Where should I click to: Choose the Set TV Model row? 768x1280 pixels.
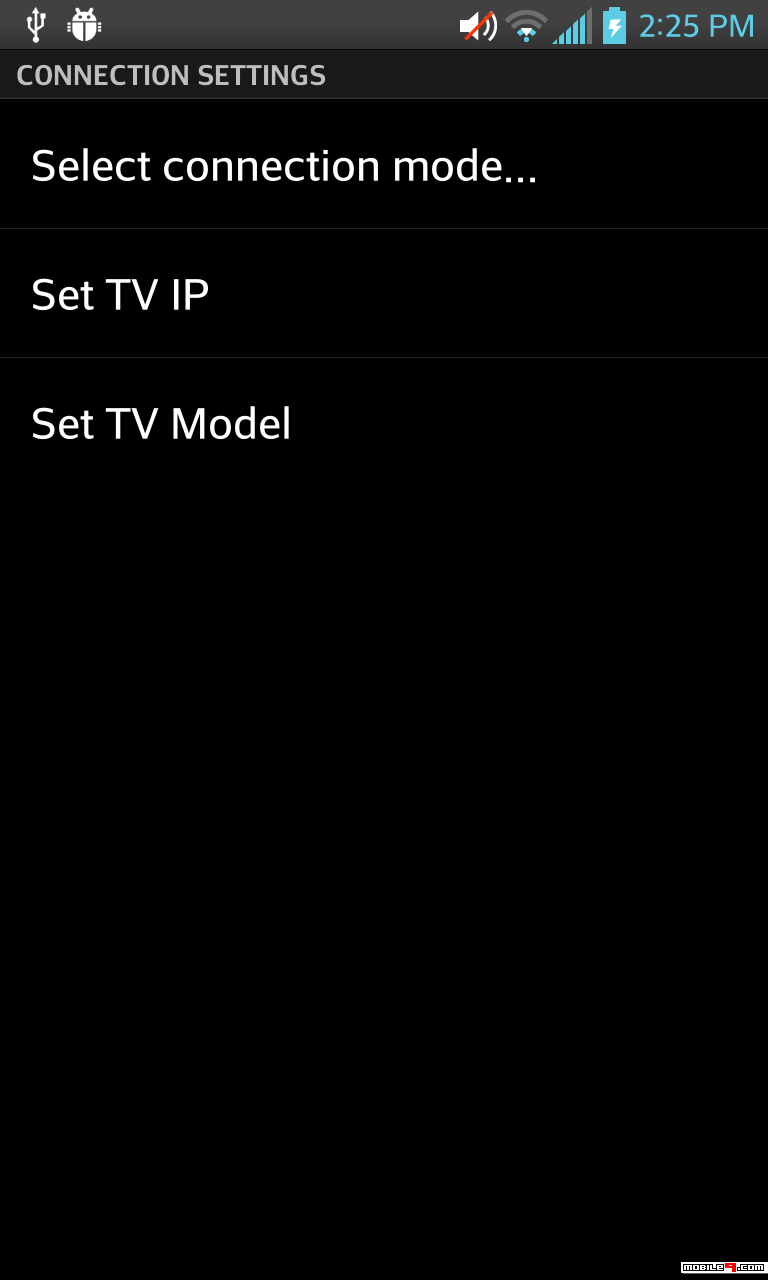click(161, 424)
